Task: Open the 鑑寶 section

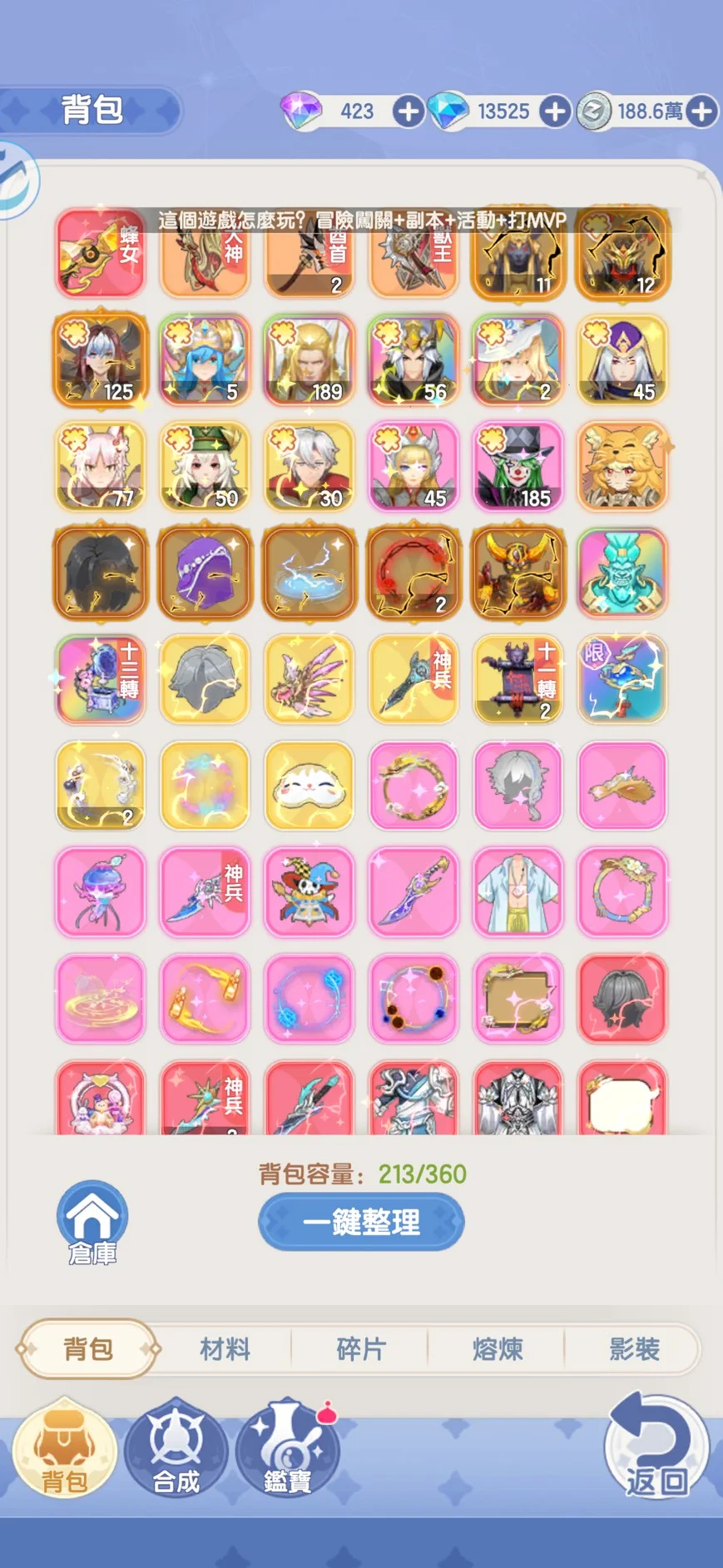Action: tap(287, 1450)
